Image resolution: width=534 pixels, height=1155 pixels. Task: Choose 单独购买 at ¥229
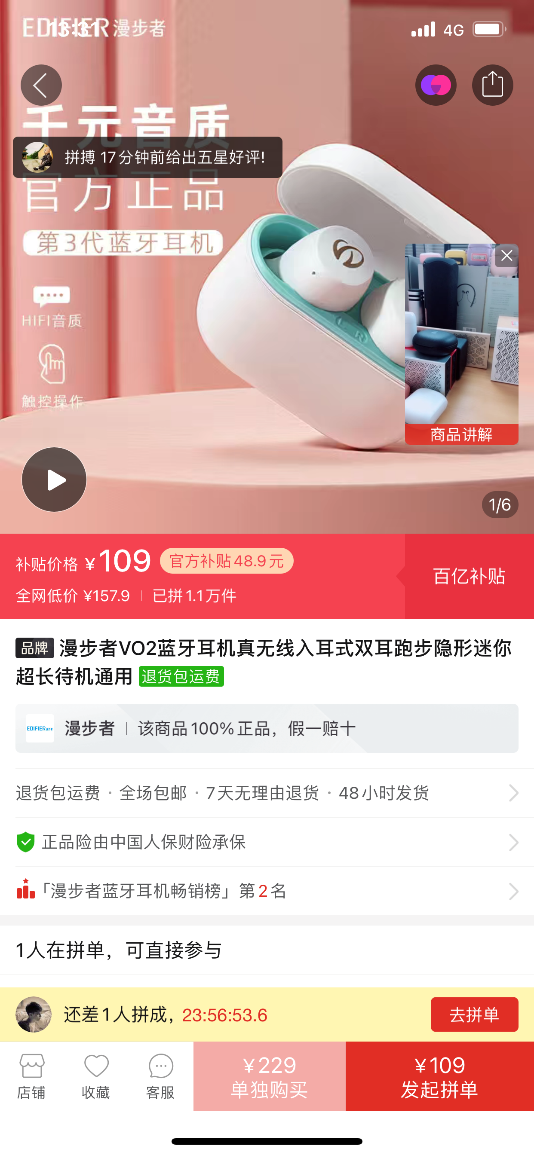click(270, 1076)
